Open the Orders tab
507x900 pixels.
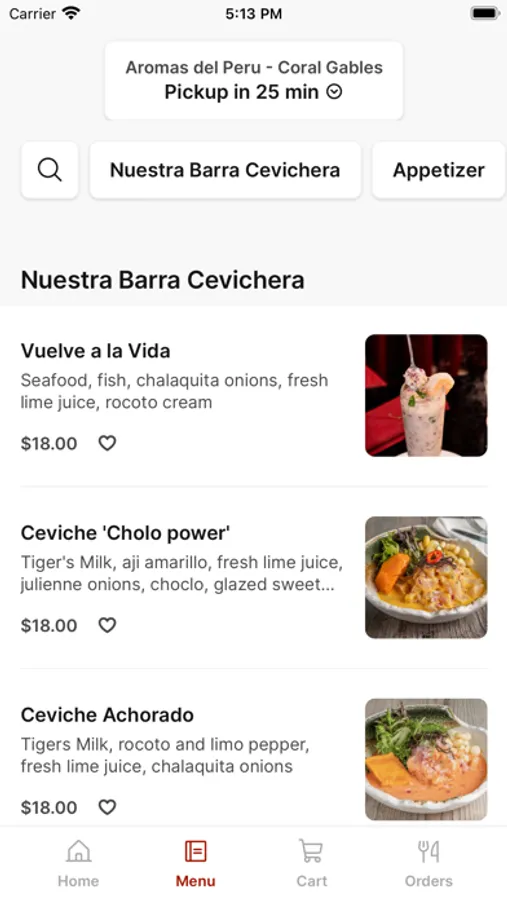[428, 863]
